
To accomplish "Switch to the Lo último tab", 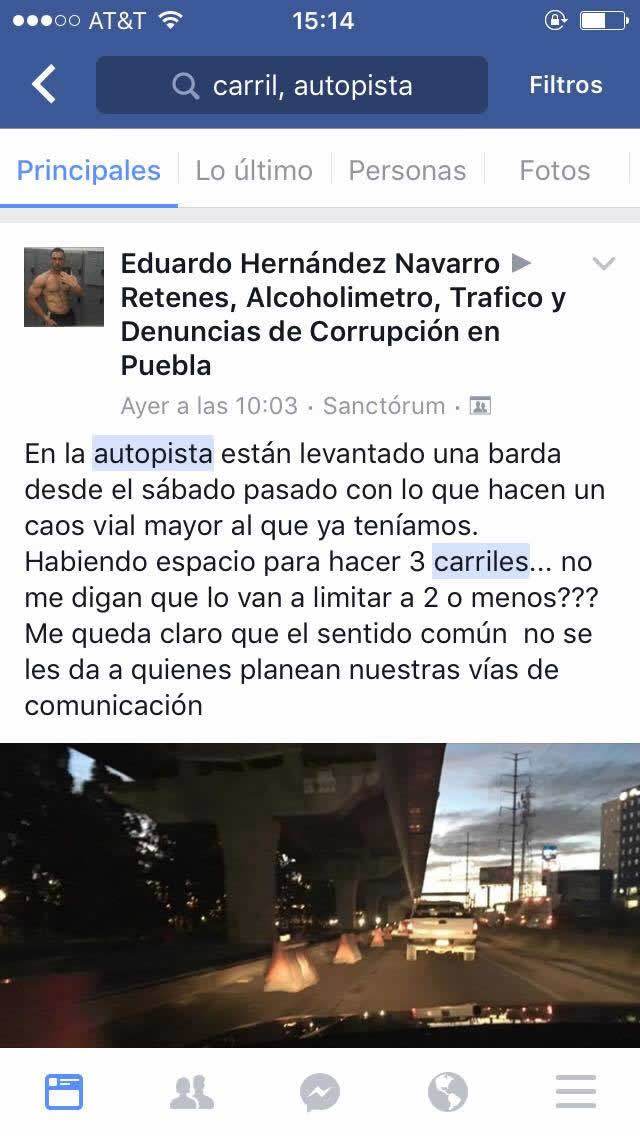I will [x=254, y=171].
